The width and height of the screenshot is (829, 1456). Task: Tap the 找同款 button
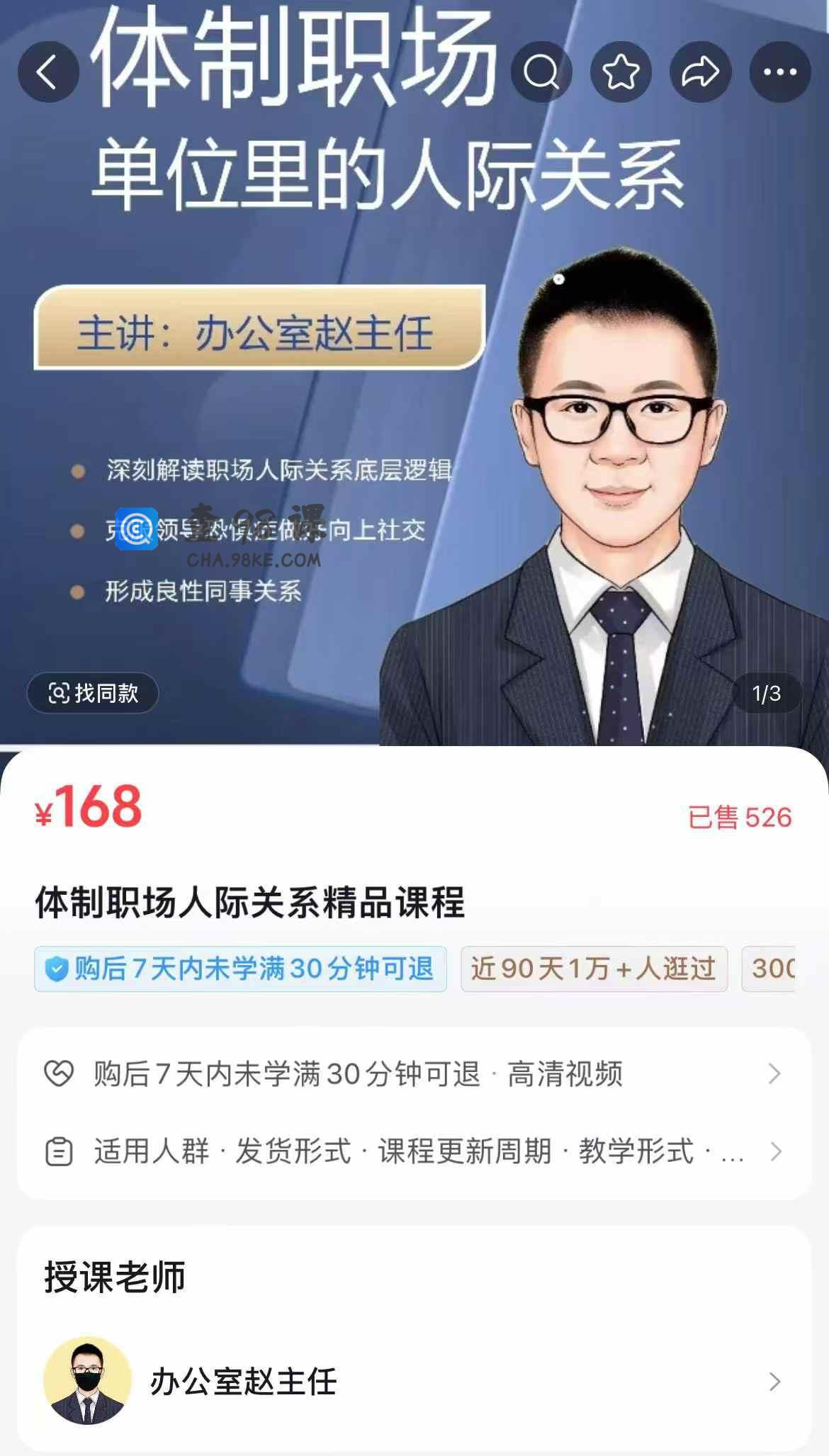click(93, 693)
